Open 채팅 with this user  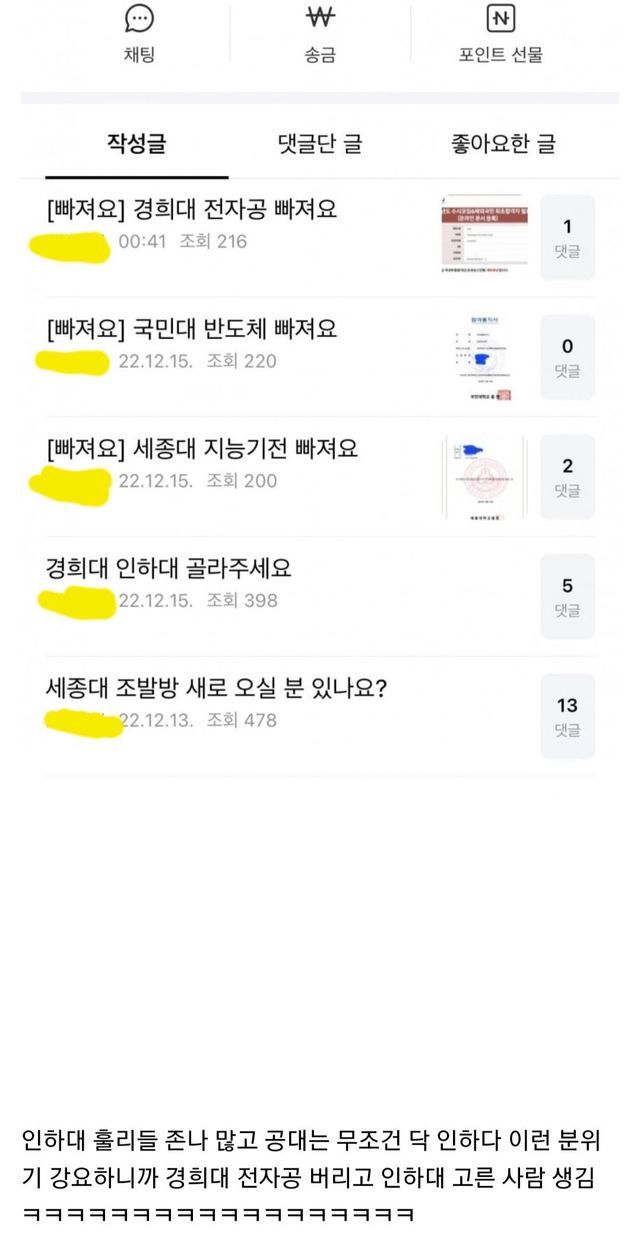tap(139, 33)
